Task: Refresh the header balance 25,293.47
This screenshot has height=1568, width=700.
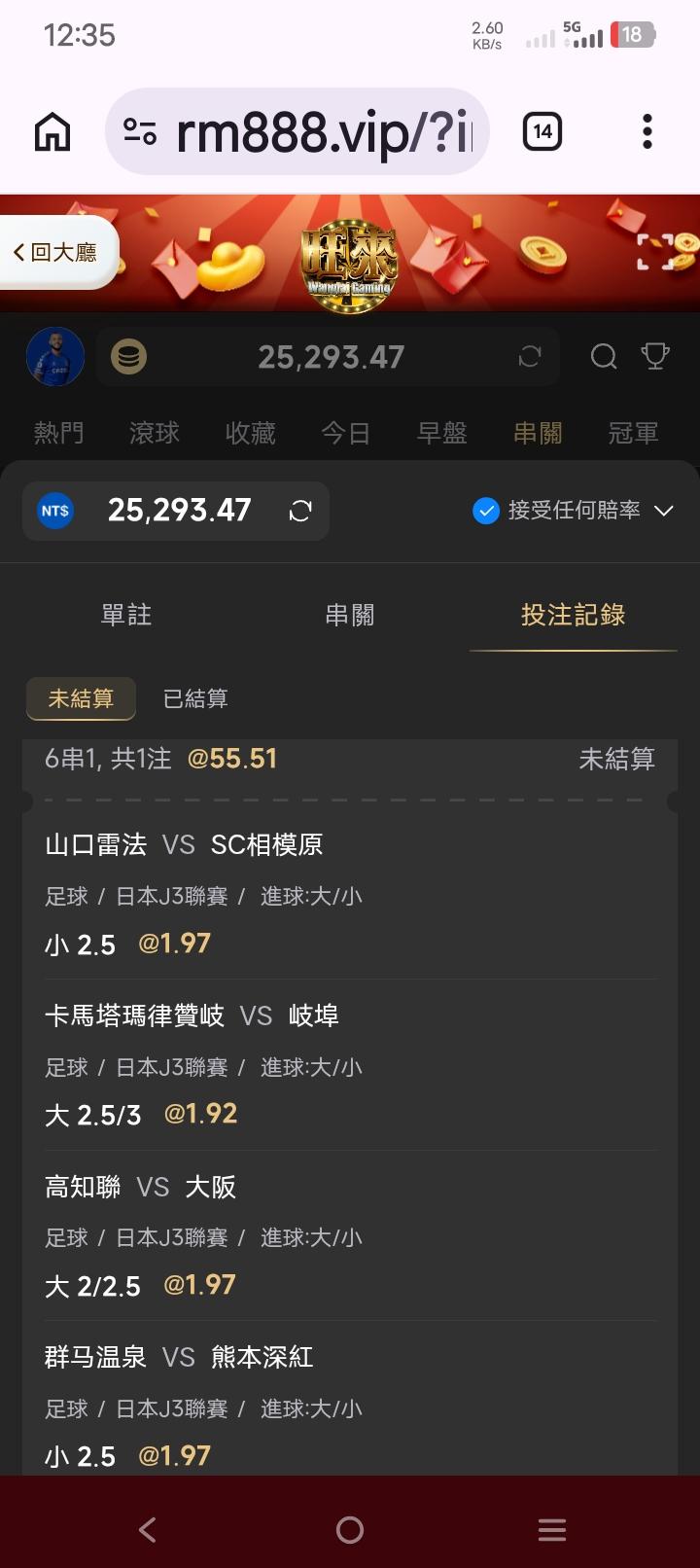Action: click(530, 357)
